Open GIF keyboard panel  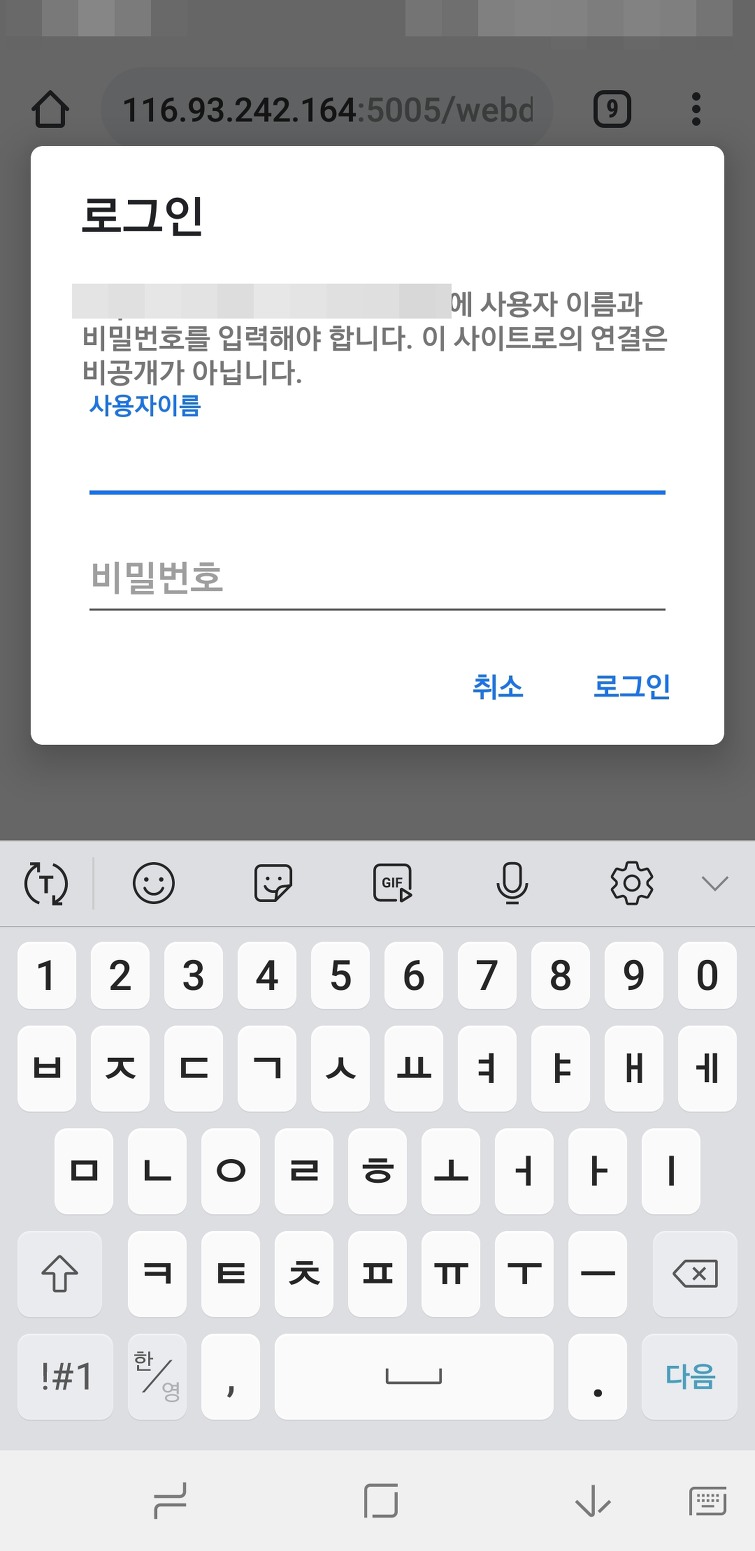click(392, 883)
